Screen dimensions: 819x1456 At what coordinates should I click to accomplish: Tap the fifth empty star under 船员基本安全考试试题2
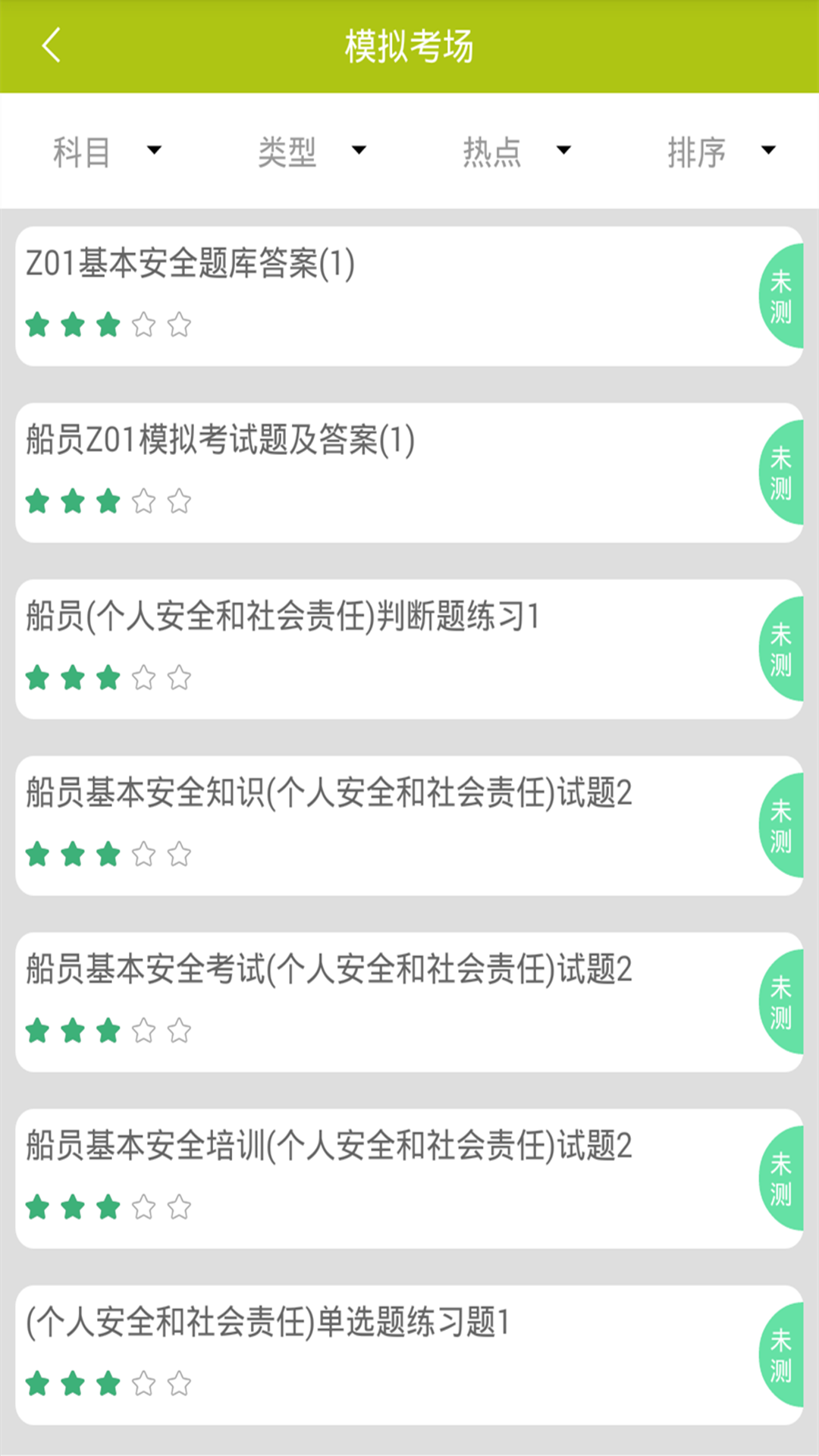pyautogui.click(x=177, y=1029)
